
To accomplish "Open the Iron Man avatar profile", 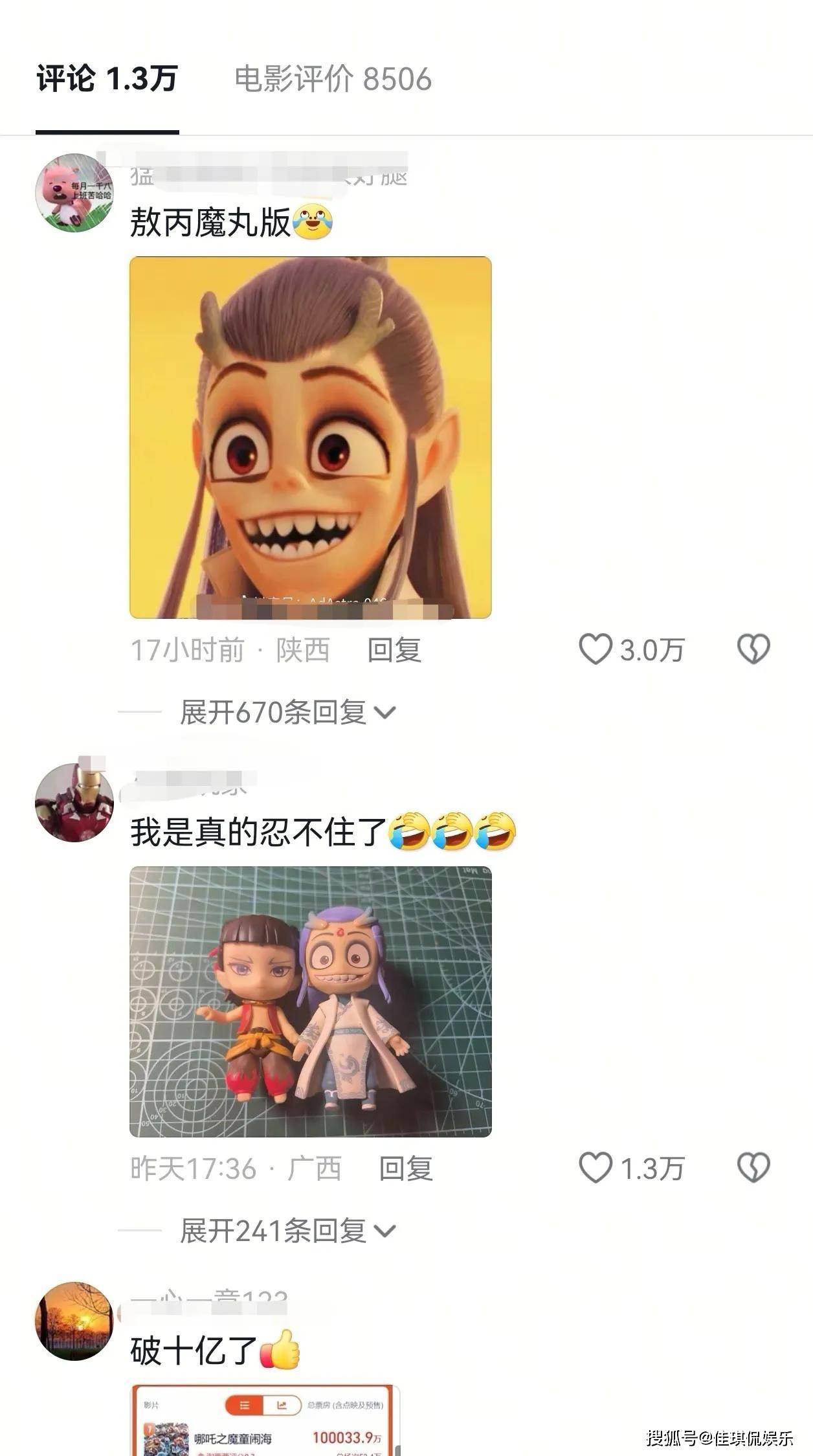I will [74, 803].
